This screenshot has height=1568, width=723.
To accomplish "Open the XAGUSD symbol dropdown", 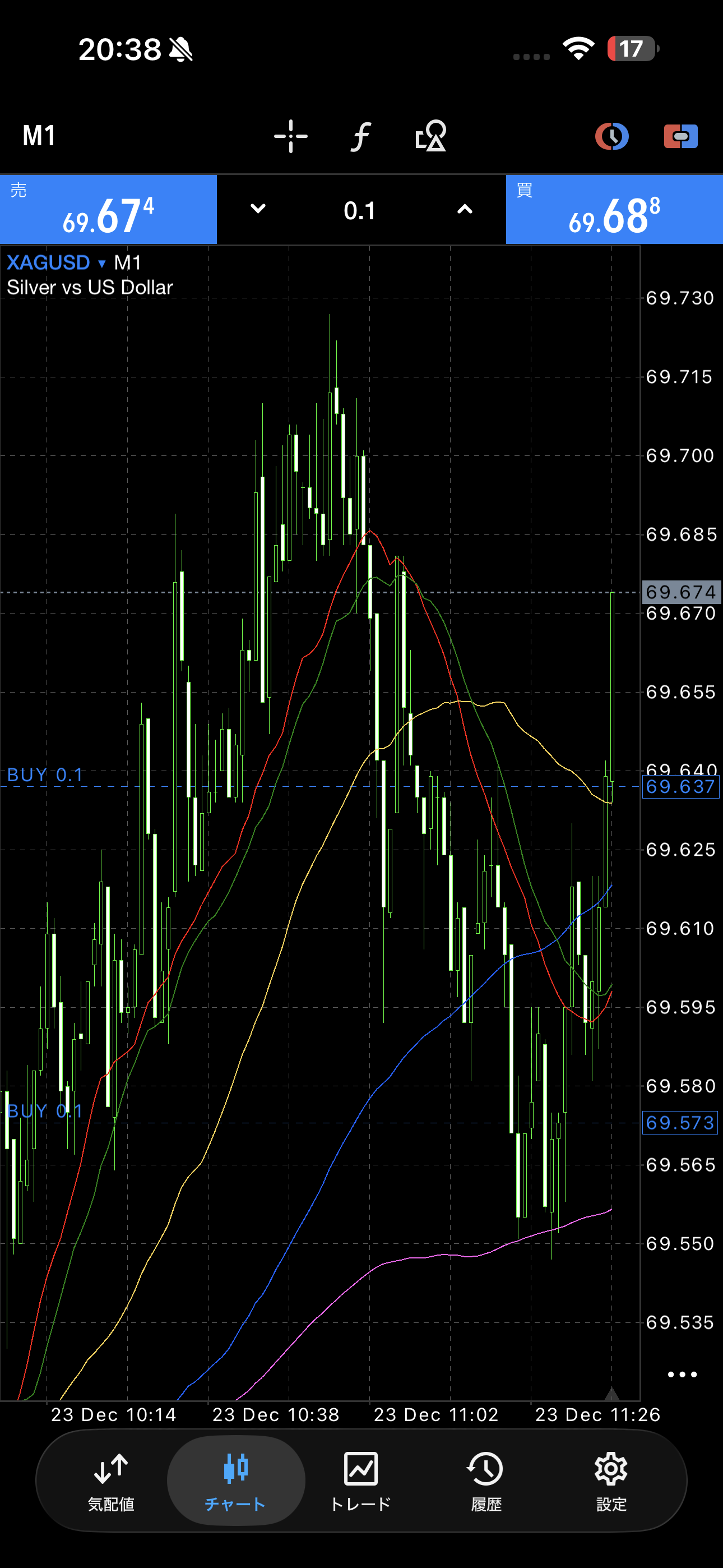I will click(56, 263).
